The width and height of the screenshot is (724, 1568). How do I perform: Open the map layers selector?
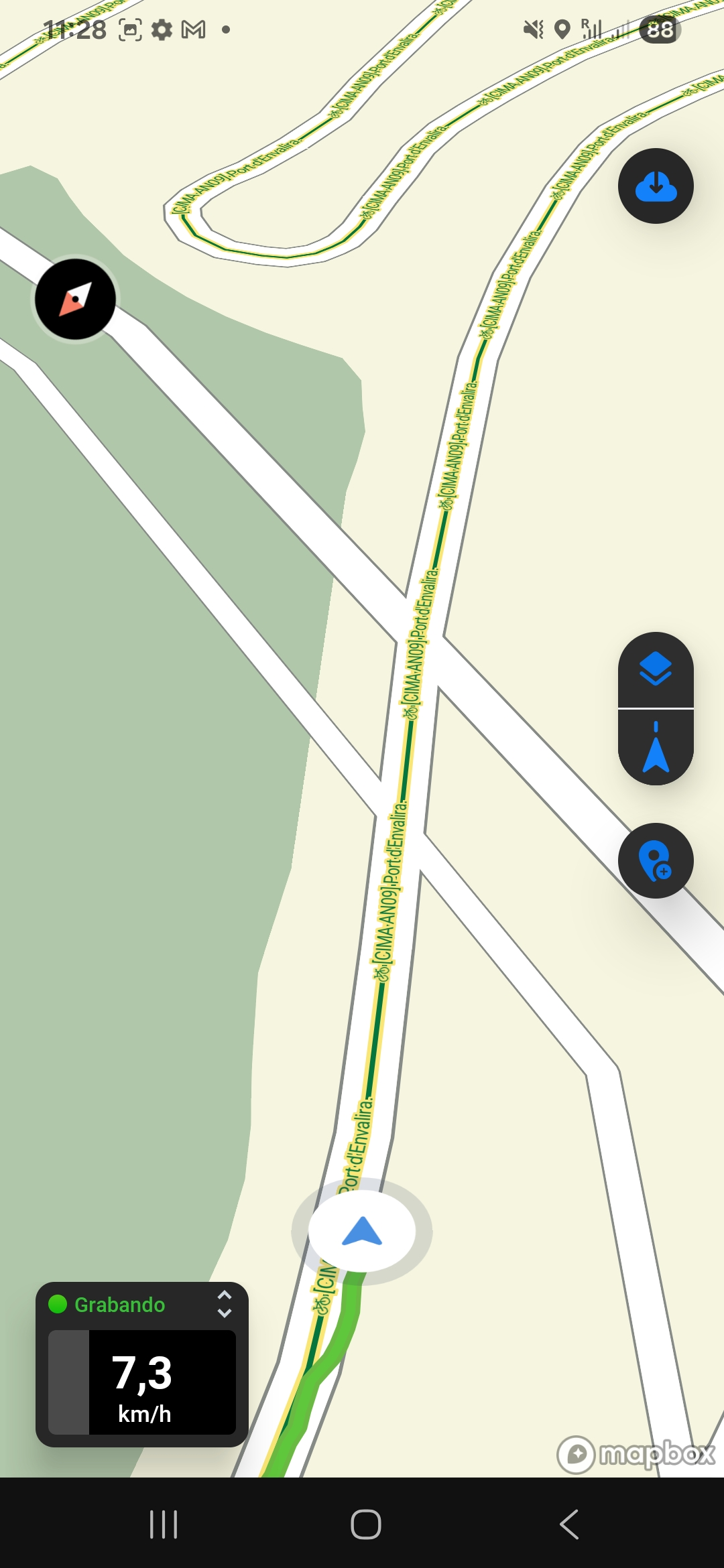(656, 669)
